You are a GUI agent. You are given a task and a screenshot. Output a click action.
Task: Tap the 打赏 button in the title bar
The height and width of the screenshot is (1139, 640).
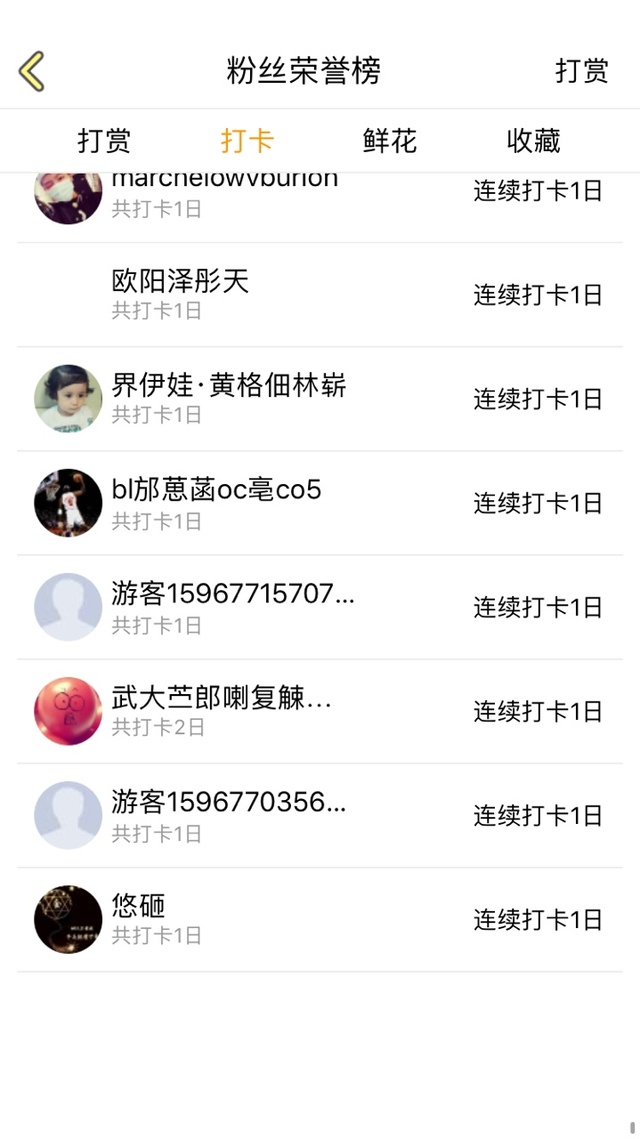click(x=581, y=71)
